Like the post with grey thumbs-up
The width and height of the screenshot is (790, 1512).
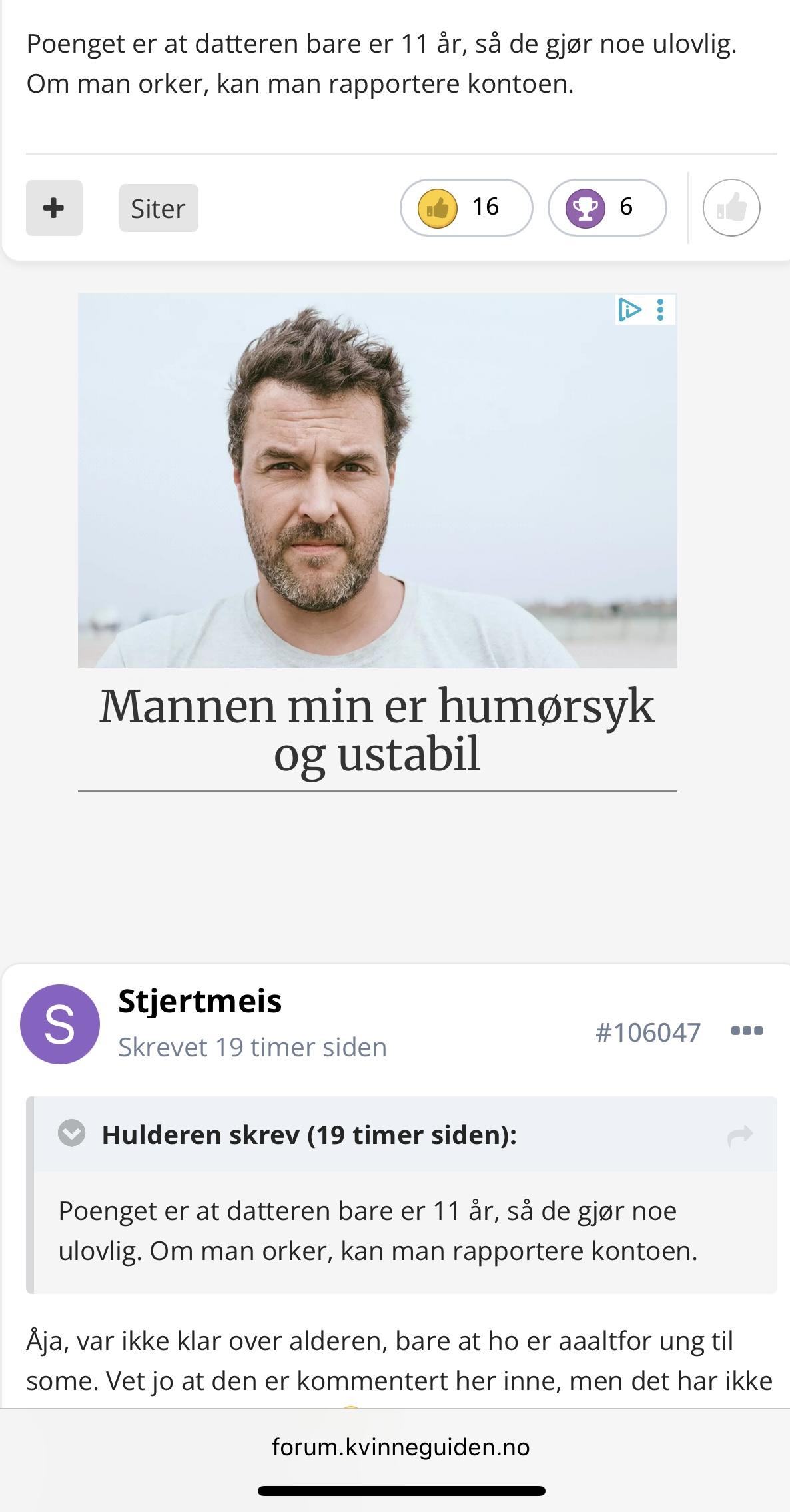[731, 207]
